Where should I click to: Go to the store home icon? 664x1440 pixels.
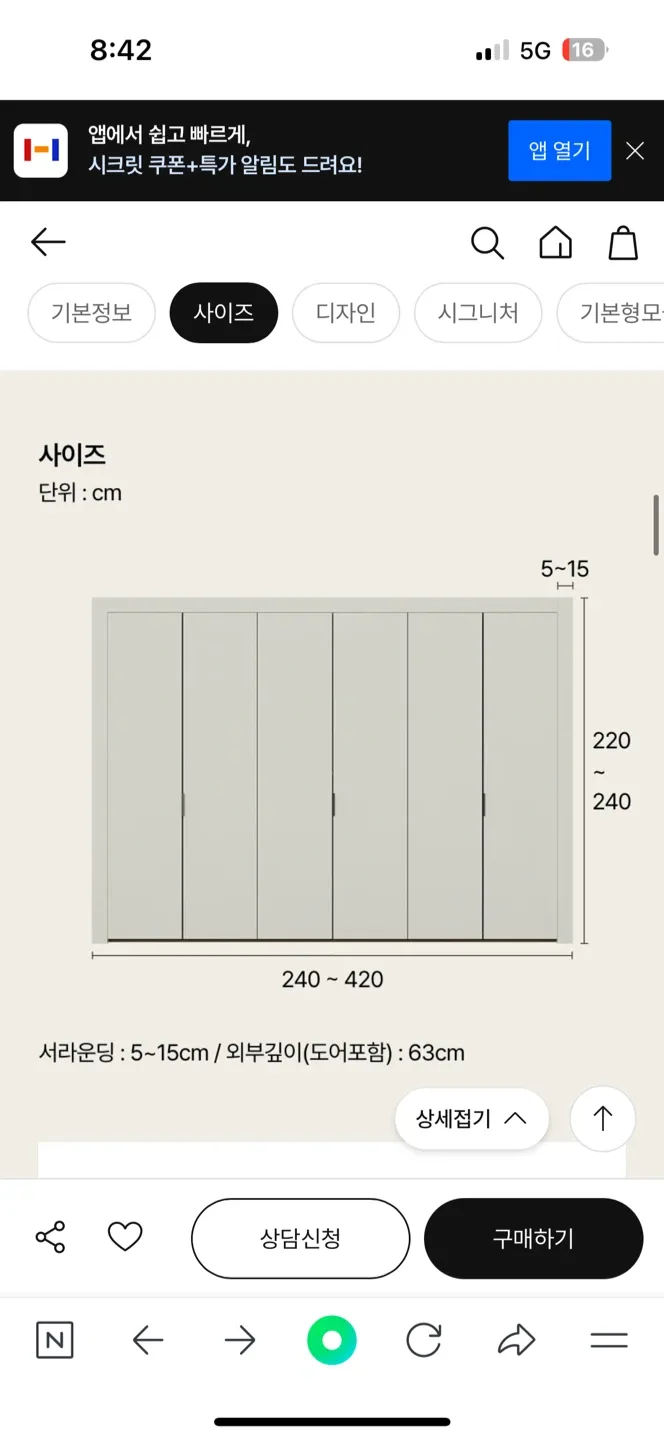click(x=556, y=243)
